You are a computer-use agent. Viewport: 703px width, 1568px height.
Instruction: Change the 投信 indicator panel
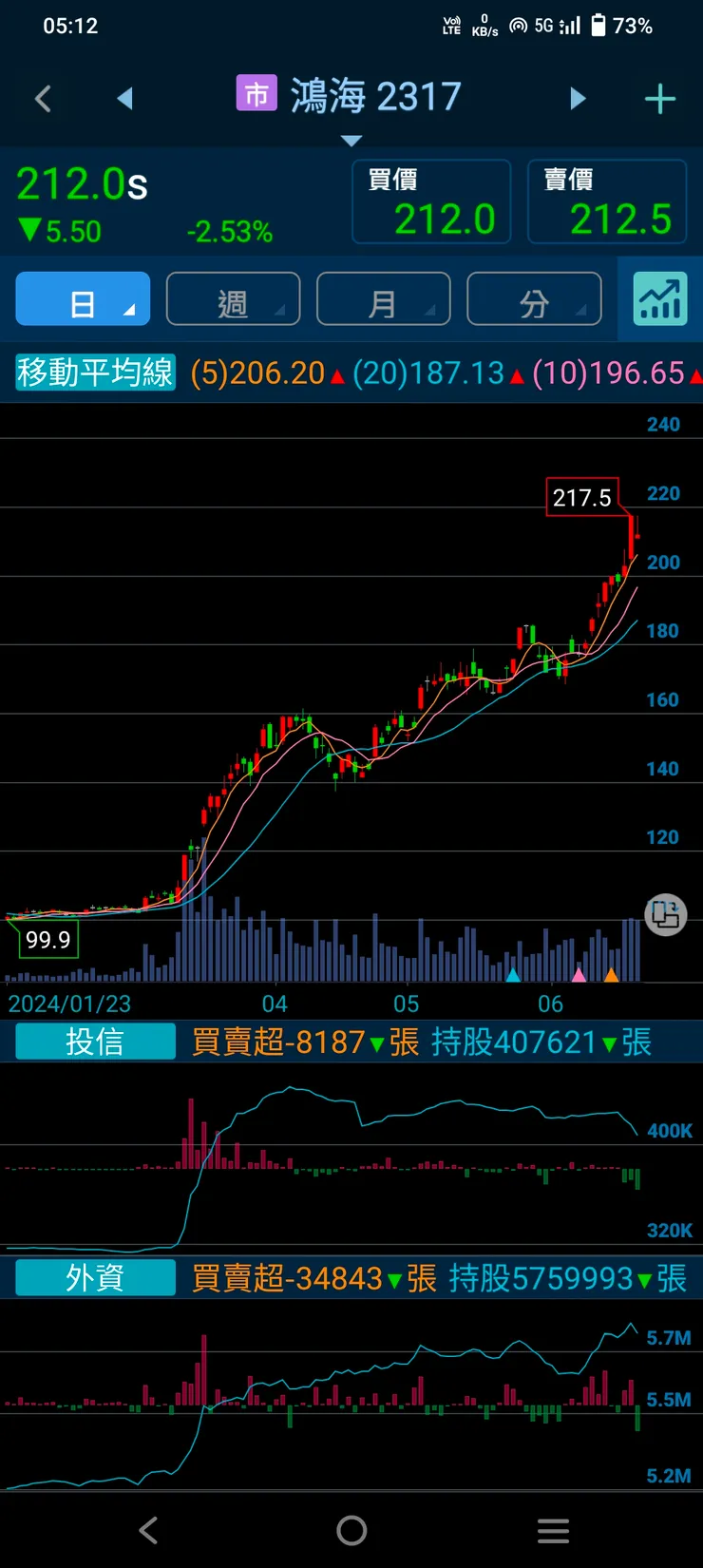pyautogui.click(x=95, y=1042)
